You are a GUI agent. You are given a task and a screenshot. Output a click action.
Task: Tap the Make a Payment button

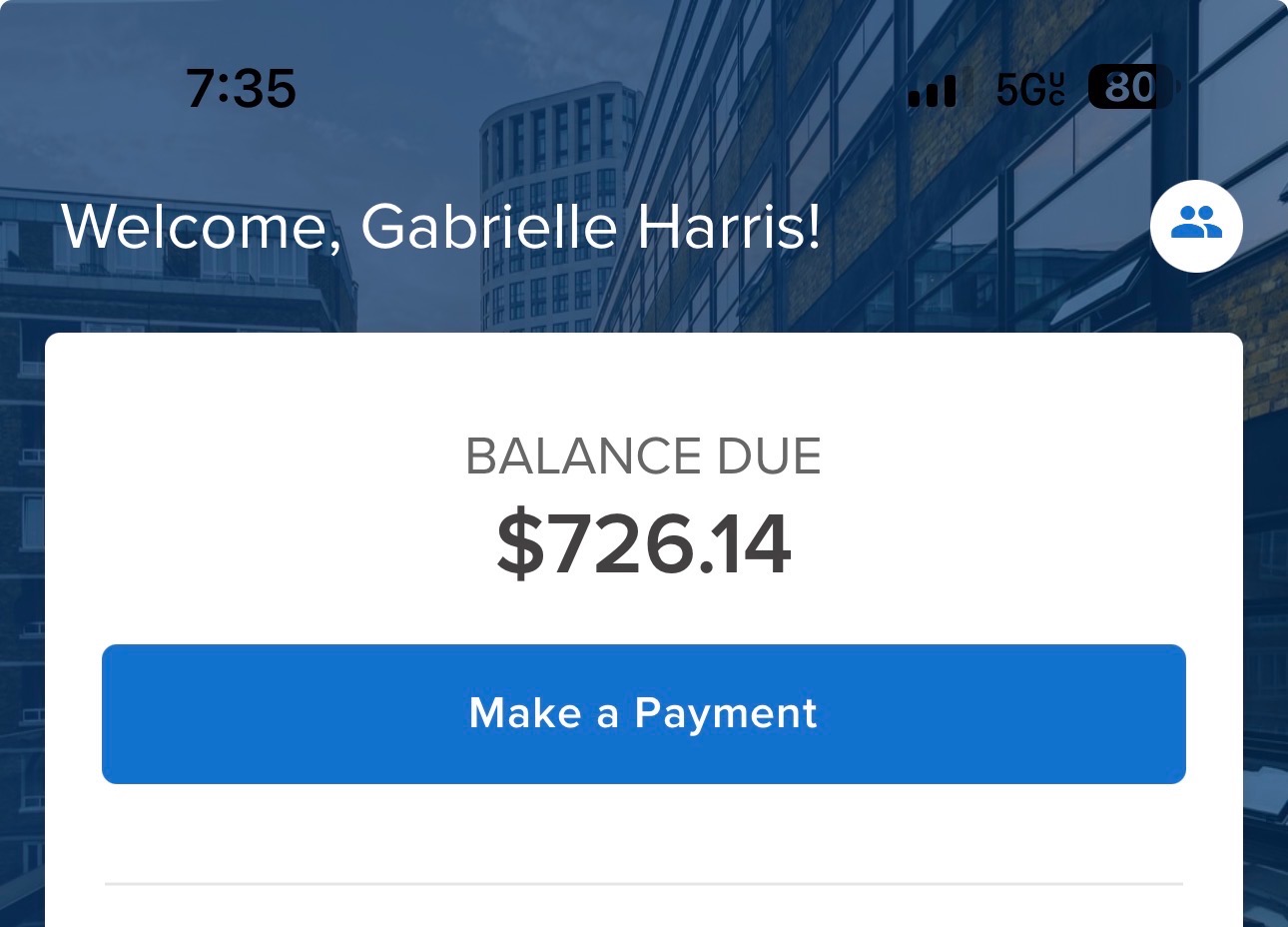(643, 713)
